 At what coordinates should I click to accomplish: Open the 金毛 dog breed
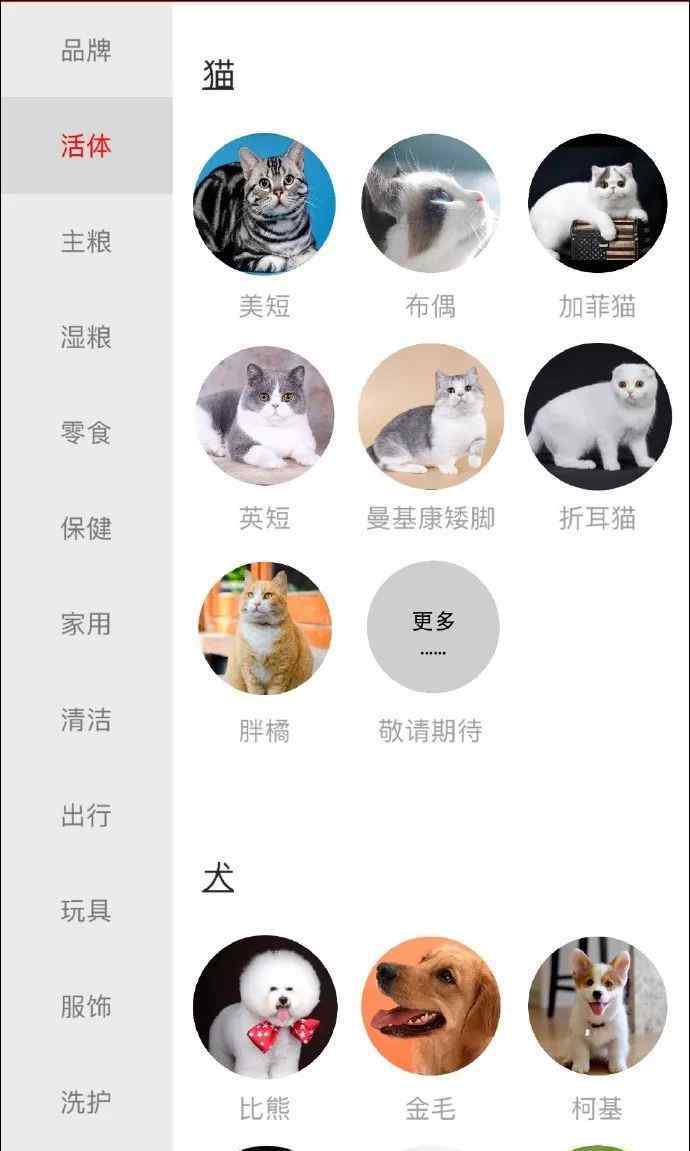431,1006
